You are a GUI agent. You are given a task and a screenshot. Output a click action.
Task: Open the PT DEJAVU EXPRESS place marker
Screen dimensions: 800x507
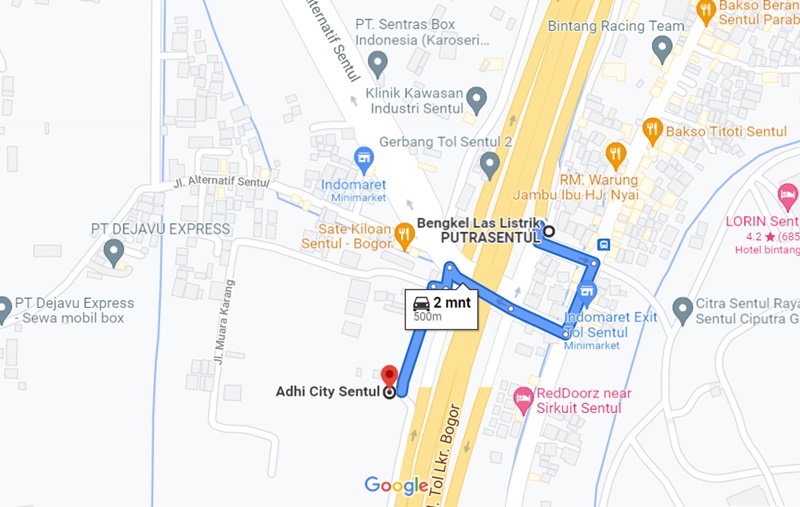point(113,251)
